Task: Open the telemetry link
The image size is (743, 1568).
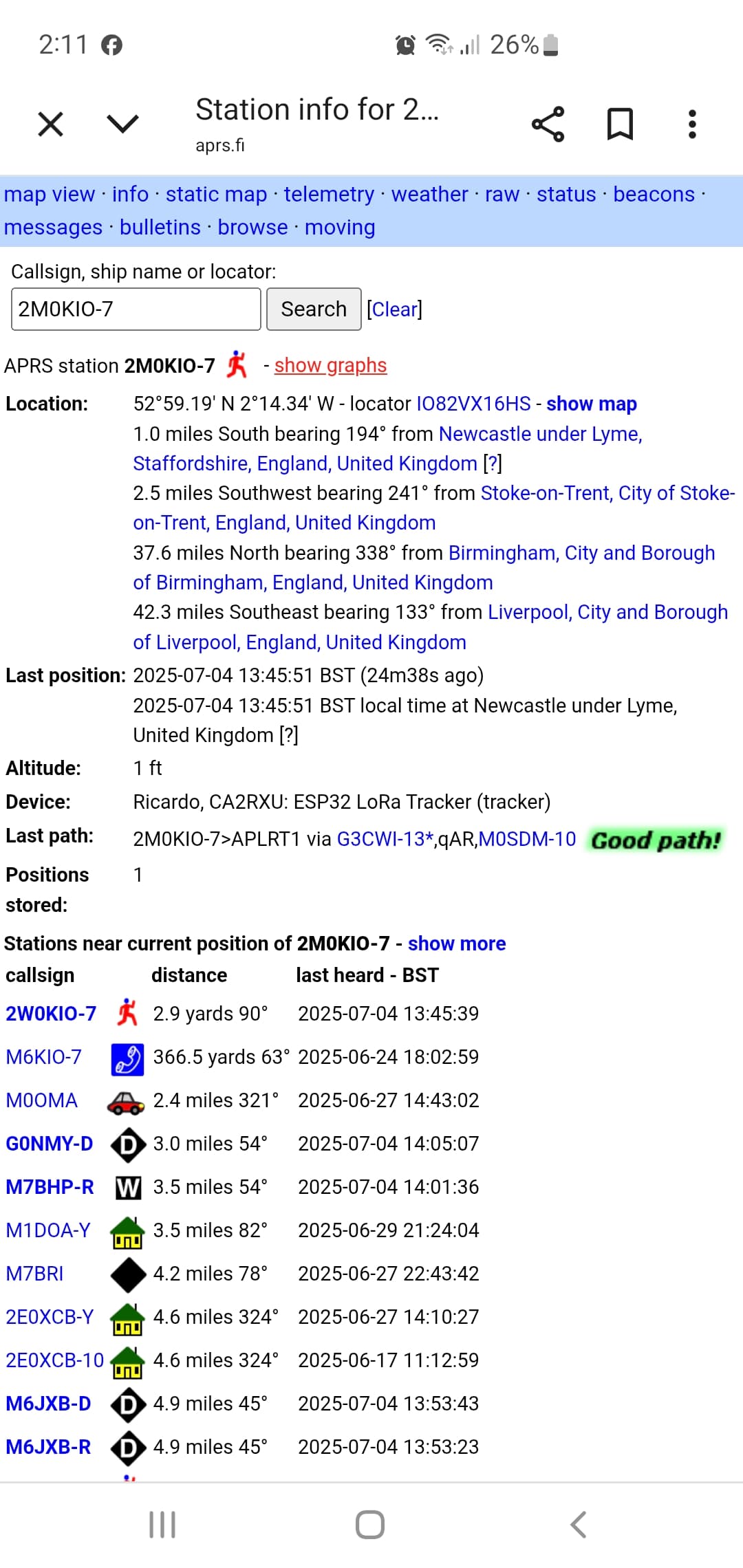Action: click(x=329, y=195)
